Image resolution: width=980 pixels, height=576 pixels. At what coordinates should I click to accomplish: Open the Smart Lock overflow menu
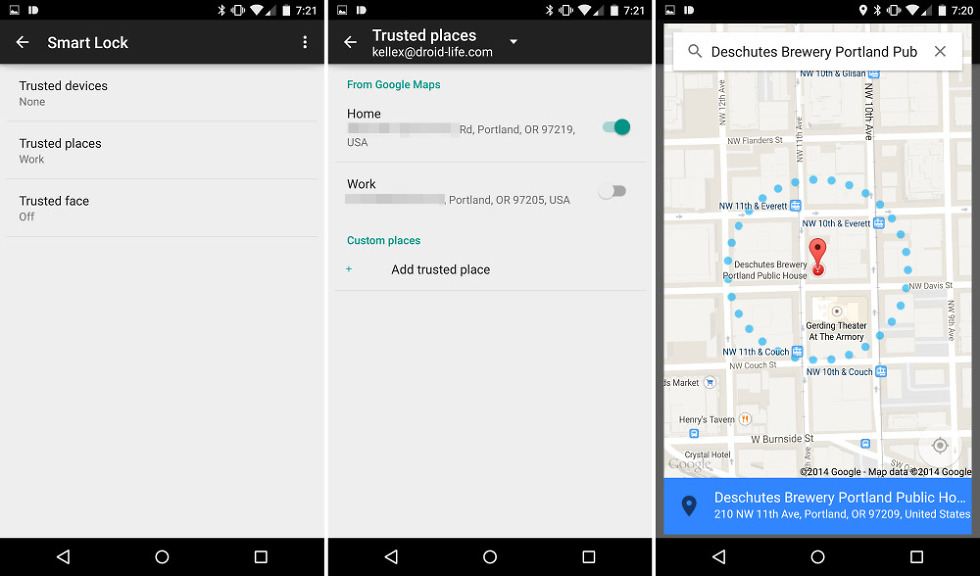pos(305,43)
